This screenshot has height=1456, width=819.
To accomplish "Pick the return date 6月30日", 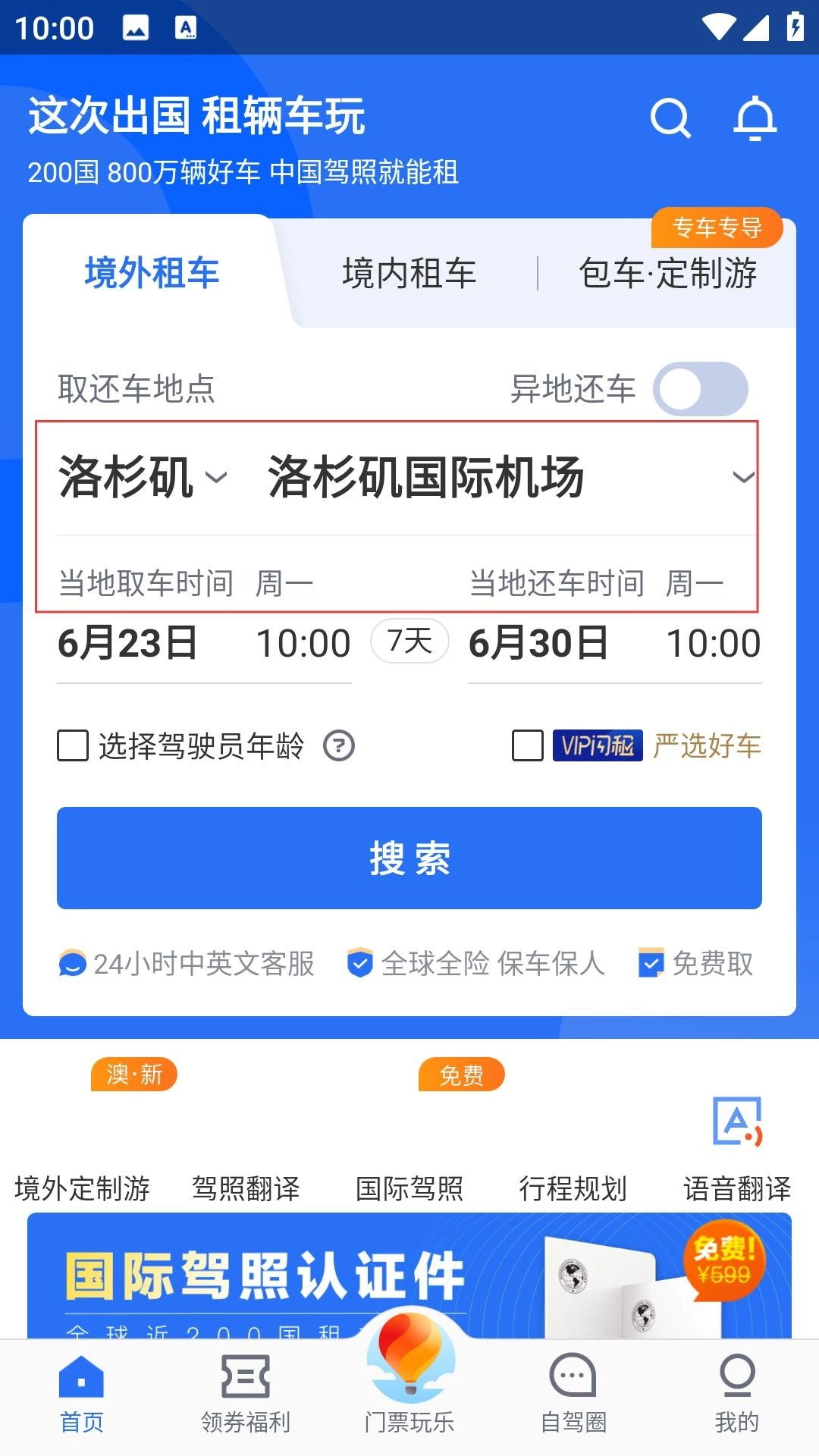I will [x=538, y=643].
